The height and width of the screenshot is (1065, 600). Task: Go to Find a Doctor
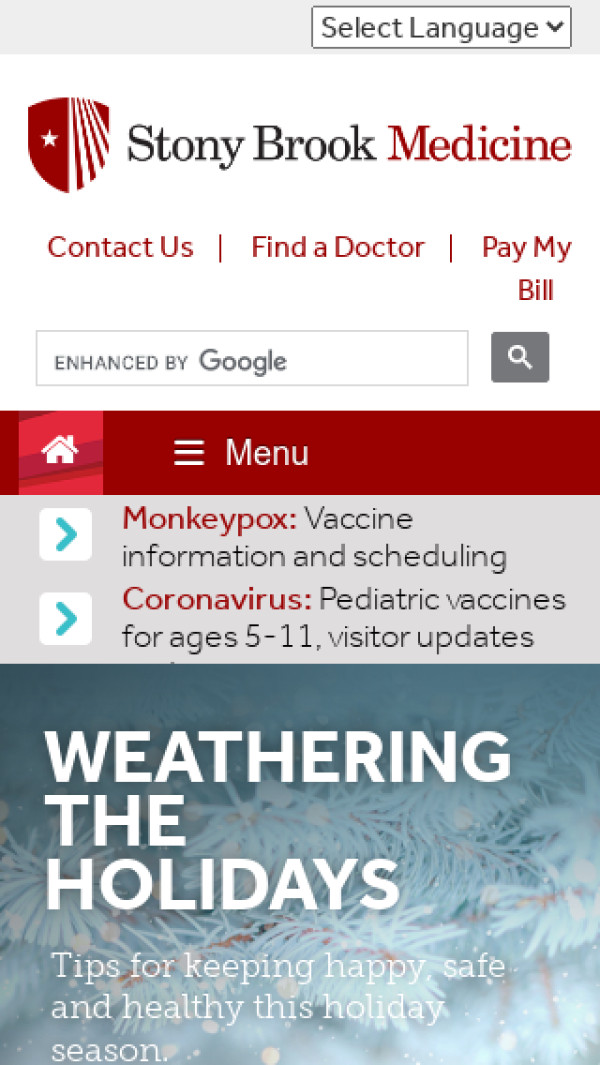coord(338,247)
